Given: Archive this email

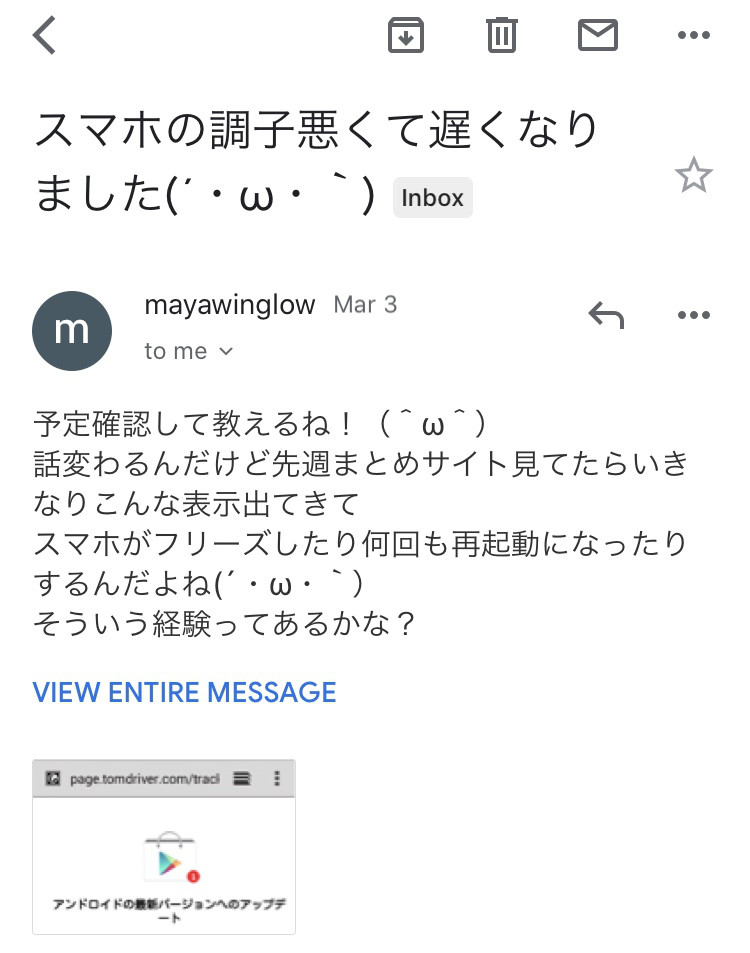Looking at the screenshot, I should click(406, 36).
